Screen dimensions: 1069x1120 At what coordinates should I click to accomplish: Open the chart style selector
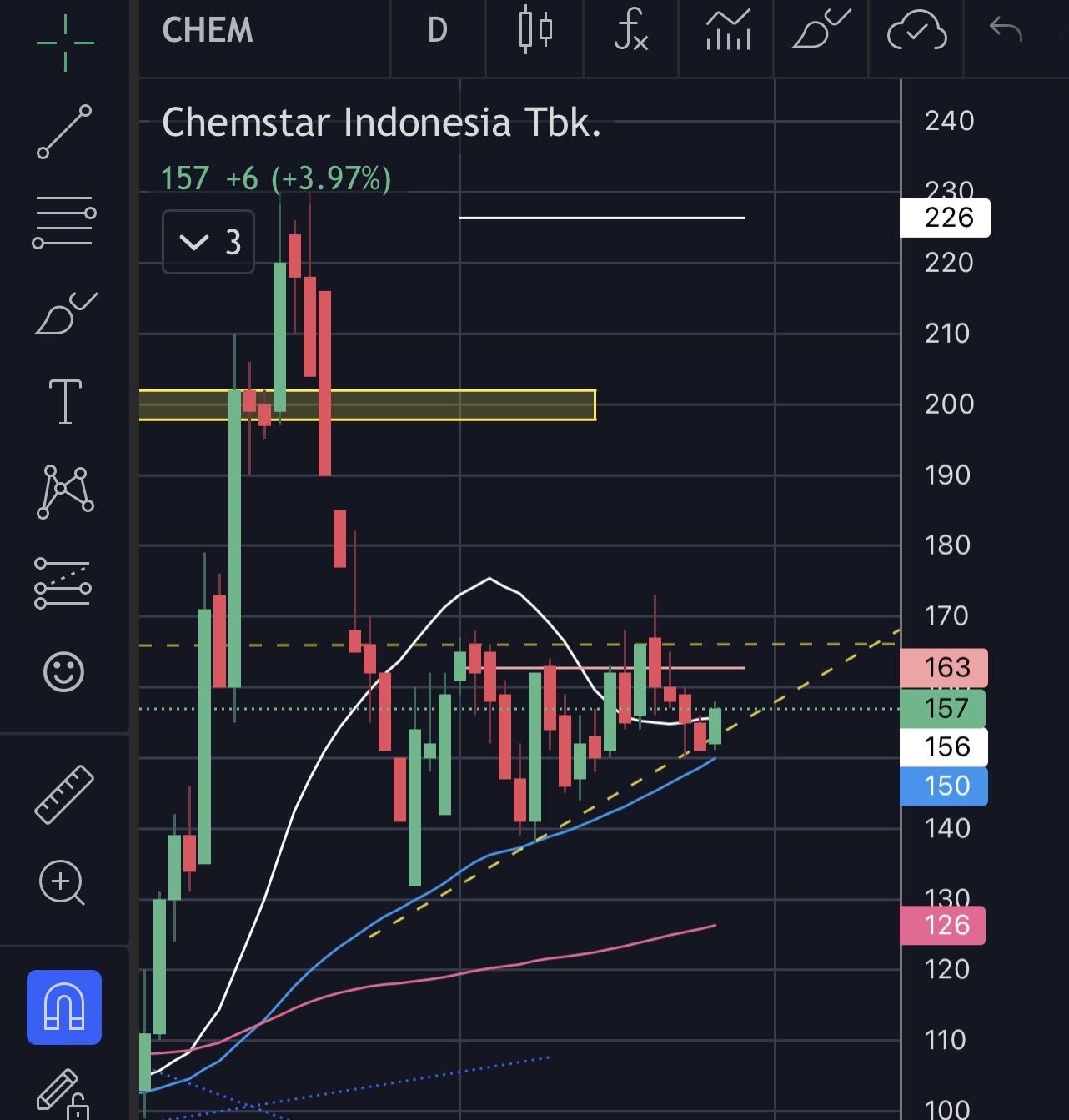click(534, 32)
